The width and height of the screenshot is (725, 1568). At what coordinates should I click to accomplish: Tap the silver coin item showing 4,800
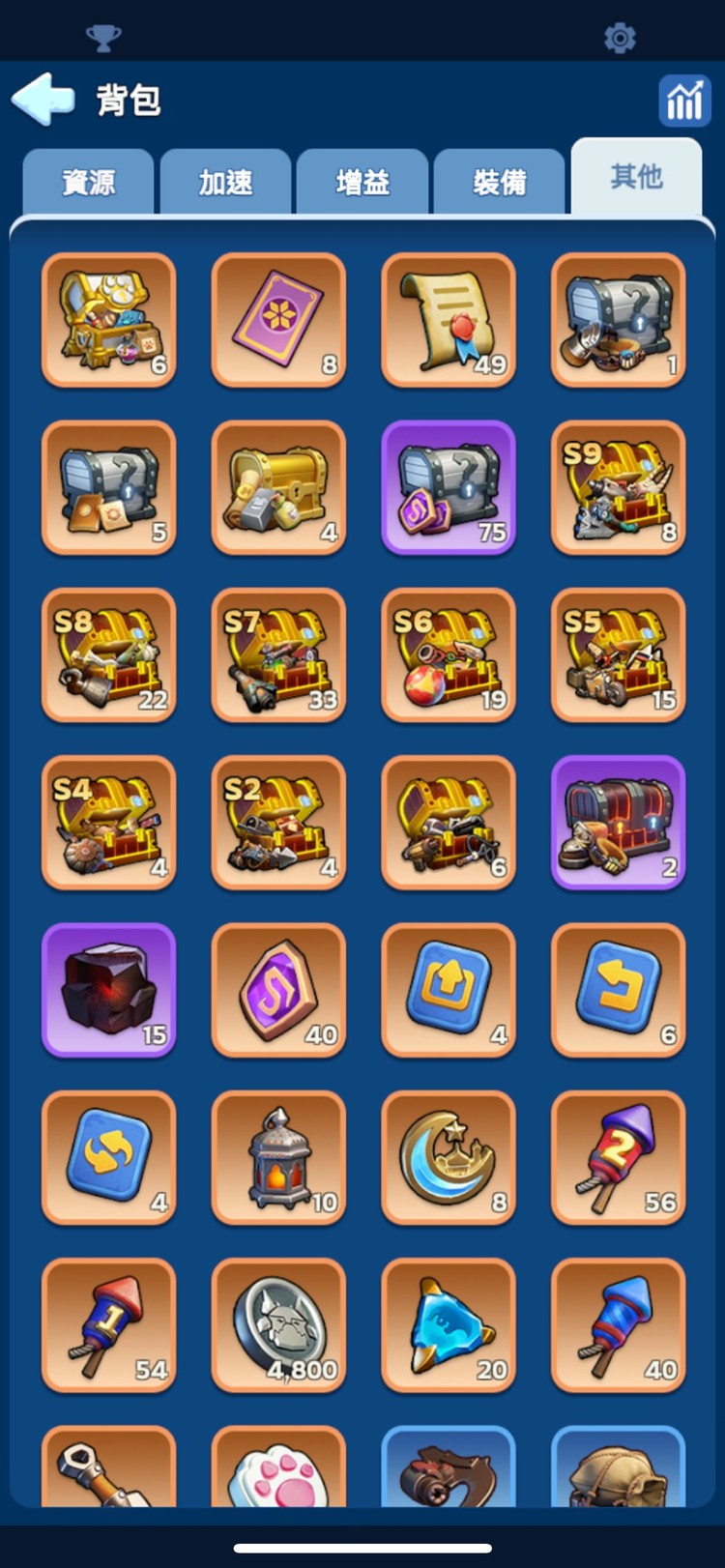tap(278, 1325)
